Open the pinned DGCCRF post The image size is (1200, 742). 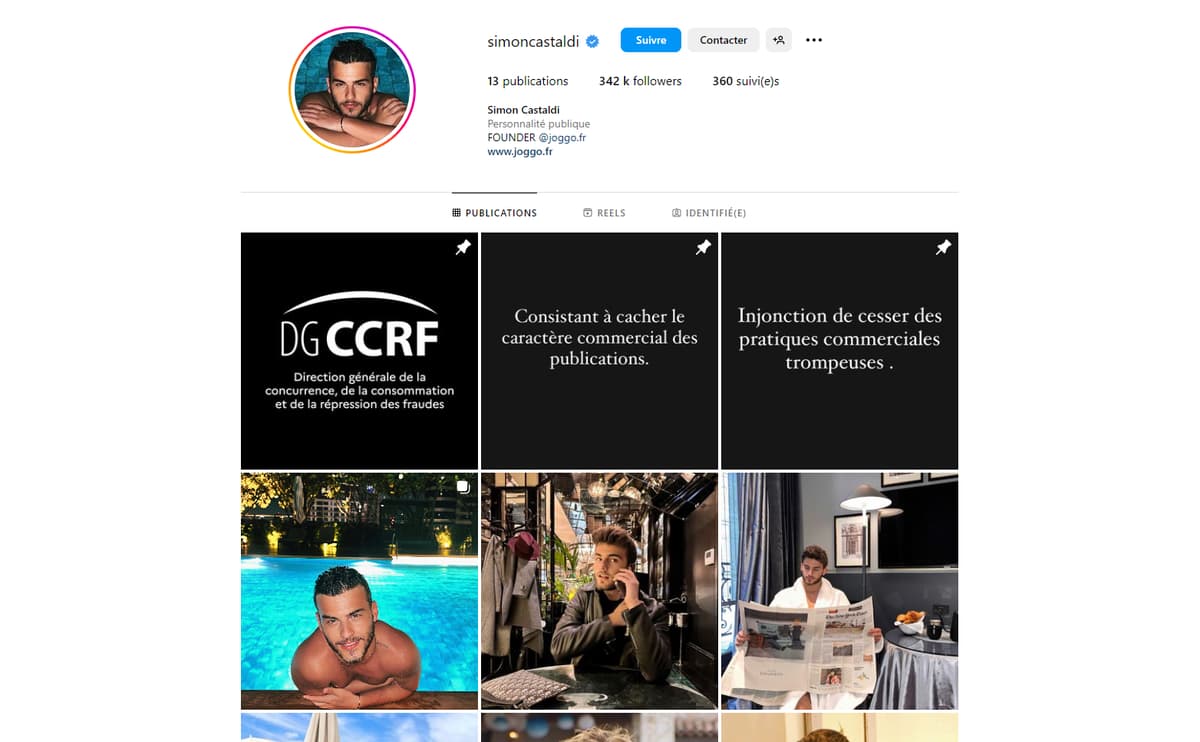coord(359,351)
